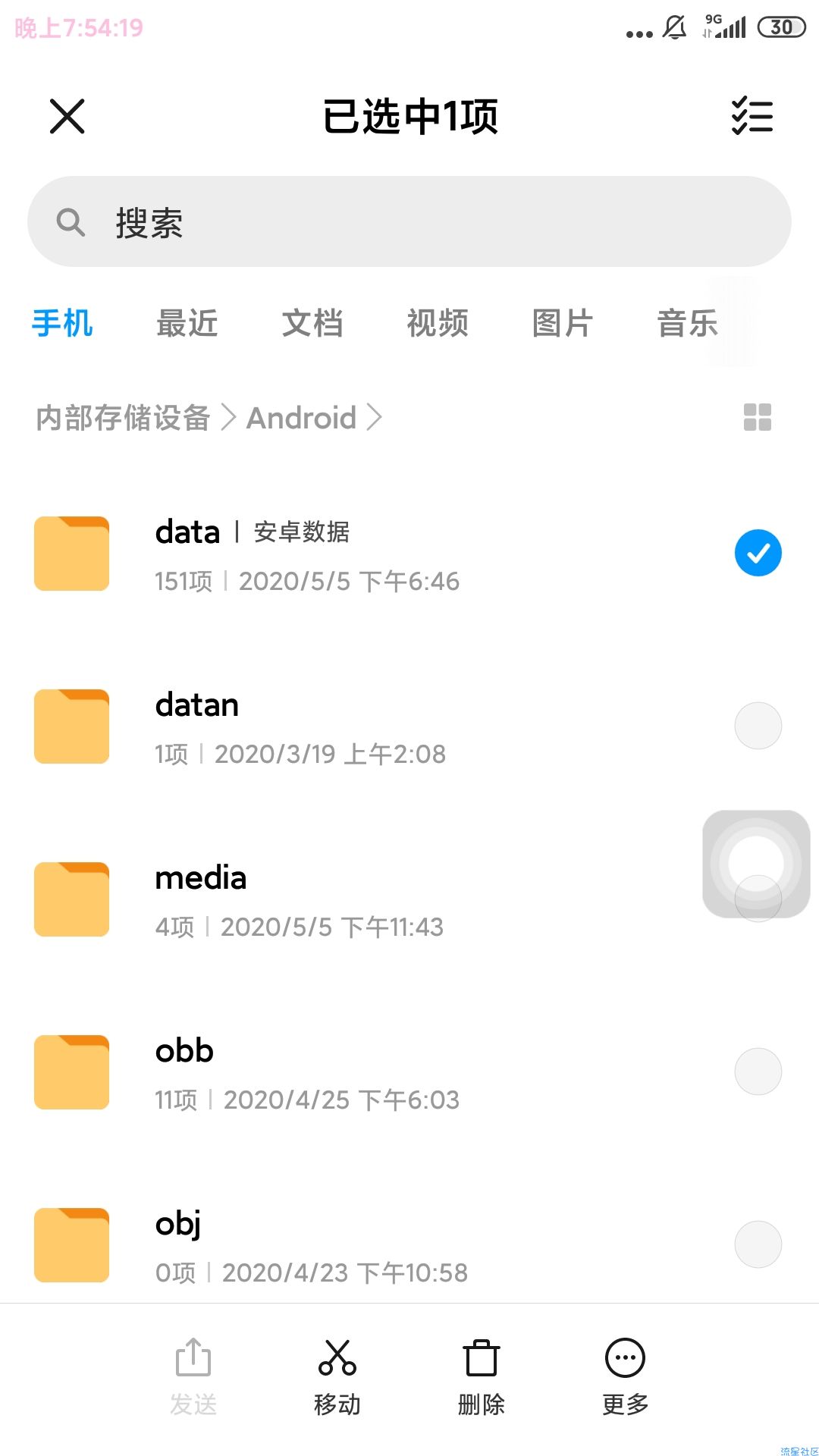Tap 删除 to delete selected folder

point(482,1377)
